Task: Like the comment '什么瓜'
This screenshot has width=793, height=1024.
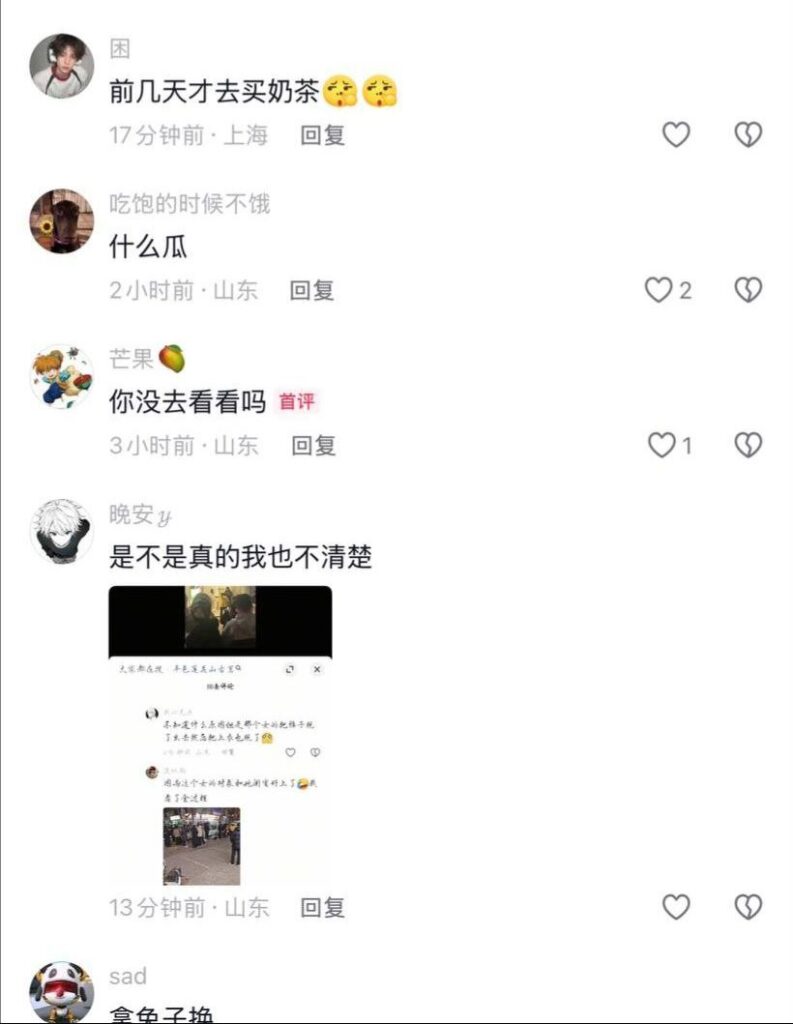Action: 658,290
